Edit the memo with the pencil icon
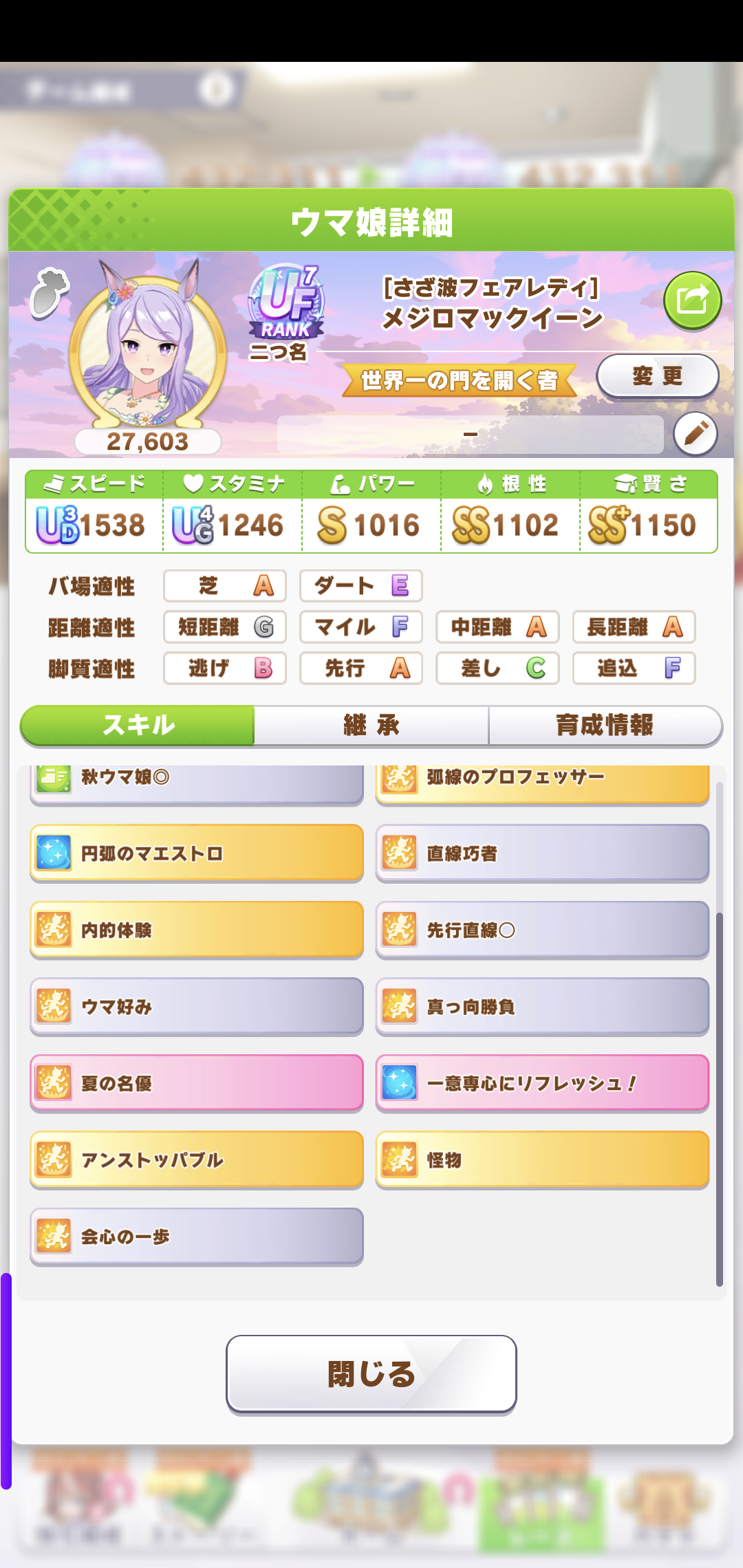 point(696,434)
